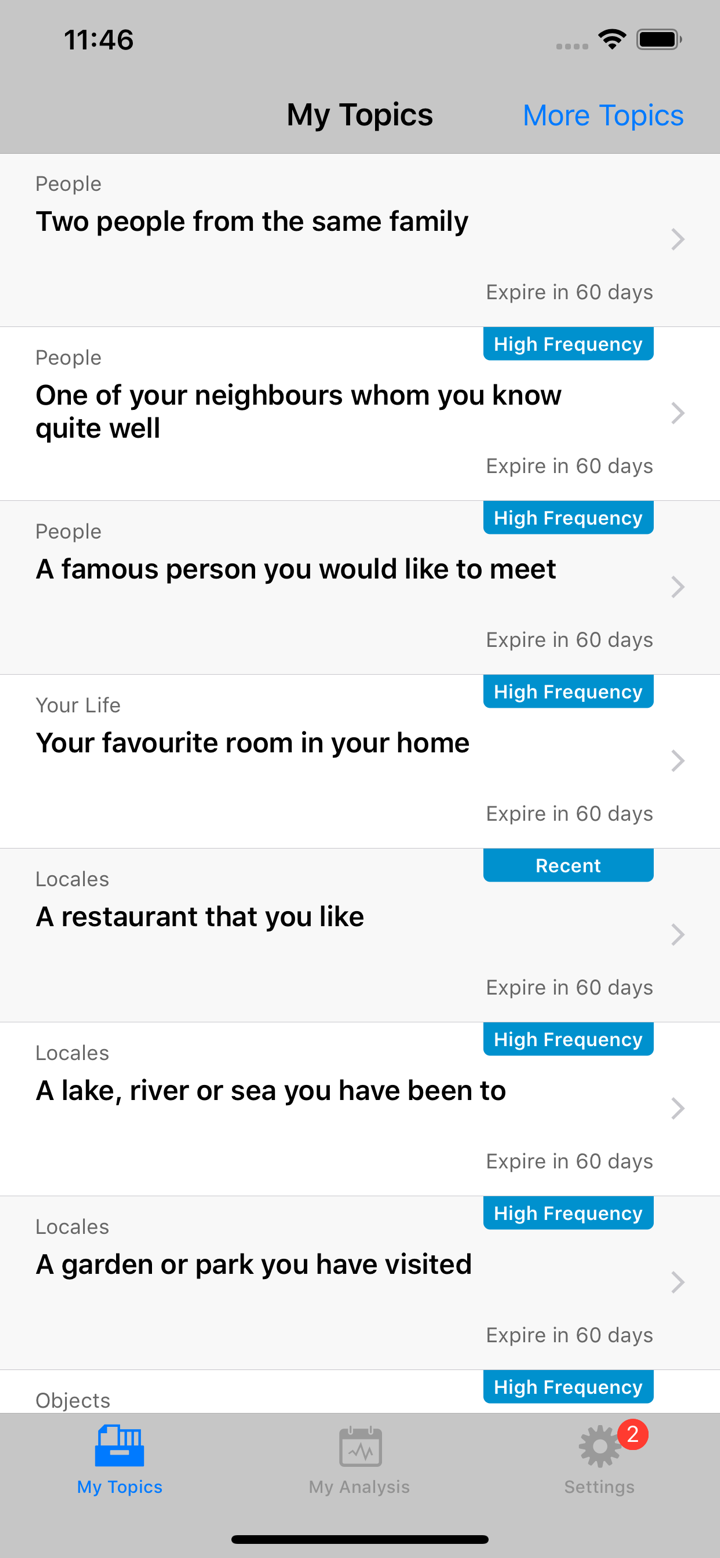Open the Settings tab
This screenshot has width=720, height=1558.
[598, 1460]
